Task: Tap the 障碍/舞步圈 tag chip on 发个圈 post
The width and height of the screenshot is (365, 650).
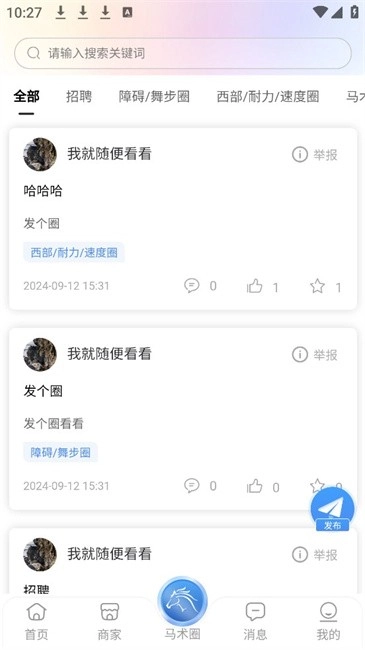Action: [60, 452]
